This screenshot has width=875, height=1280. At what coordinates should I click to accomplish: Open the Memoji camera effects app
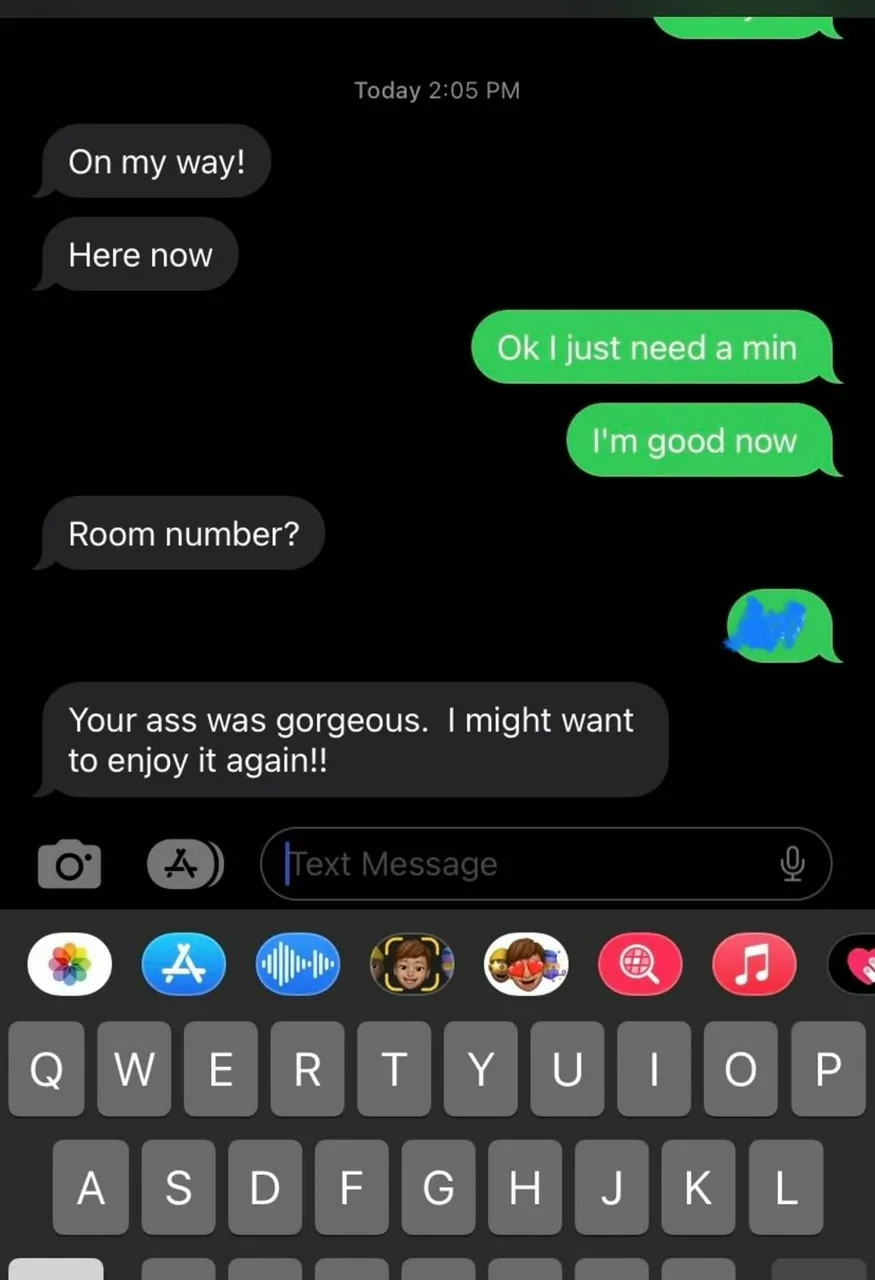pos(412,964)
